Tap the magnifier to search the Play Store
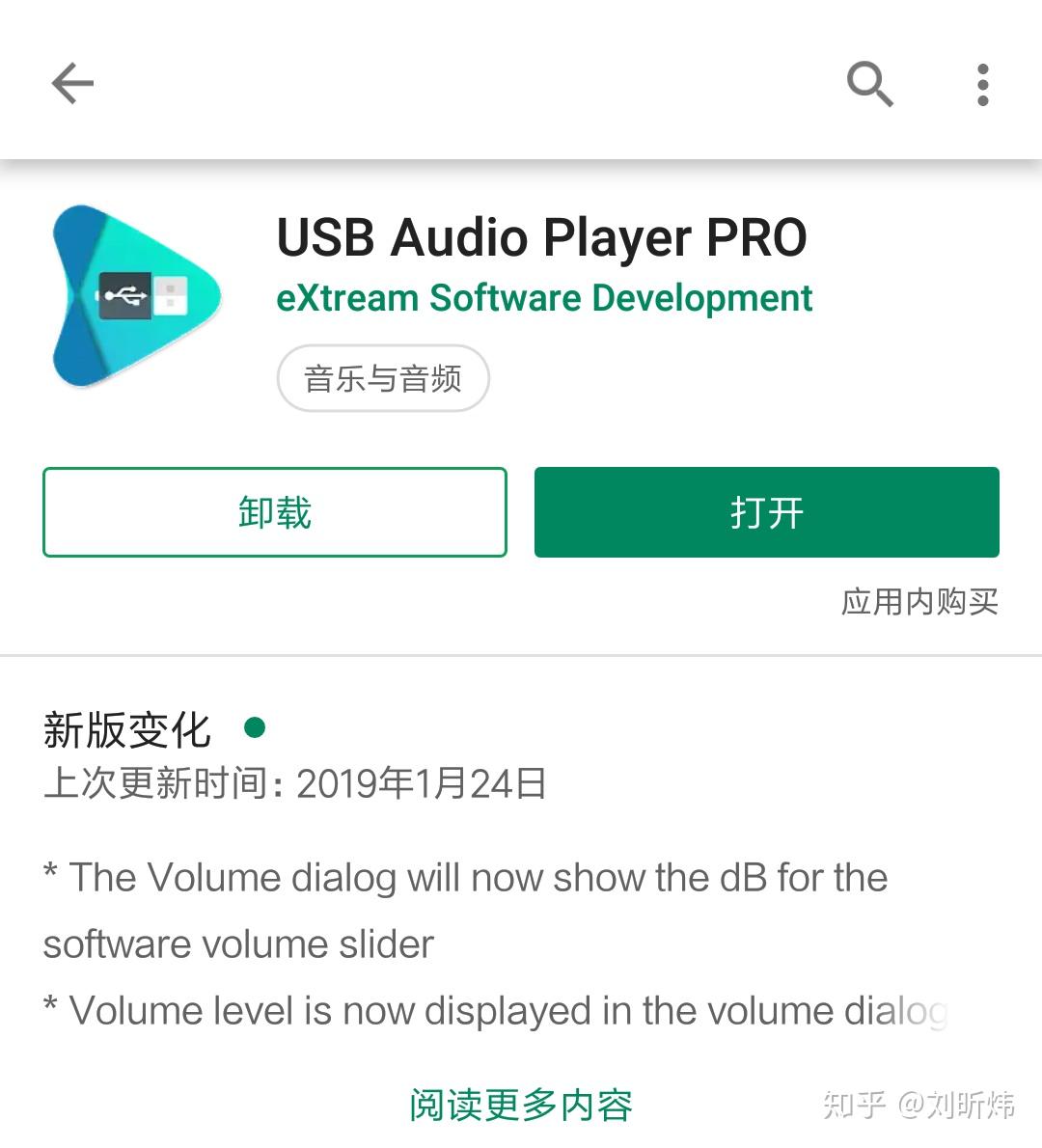 click(x=869, y=84)
